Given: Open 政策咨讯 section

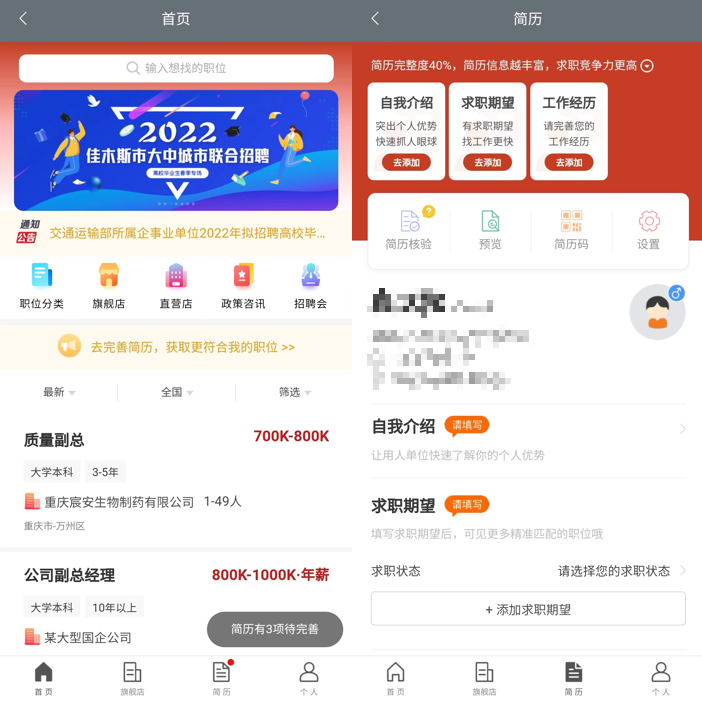Looking at the screenshot, I should click(x=243, y=286).
